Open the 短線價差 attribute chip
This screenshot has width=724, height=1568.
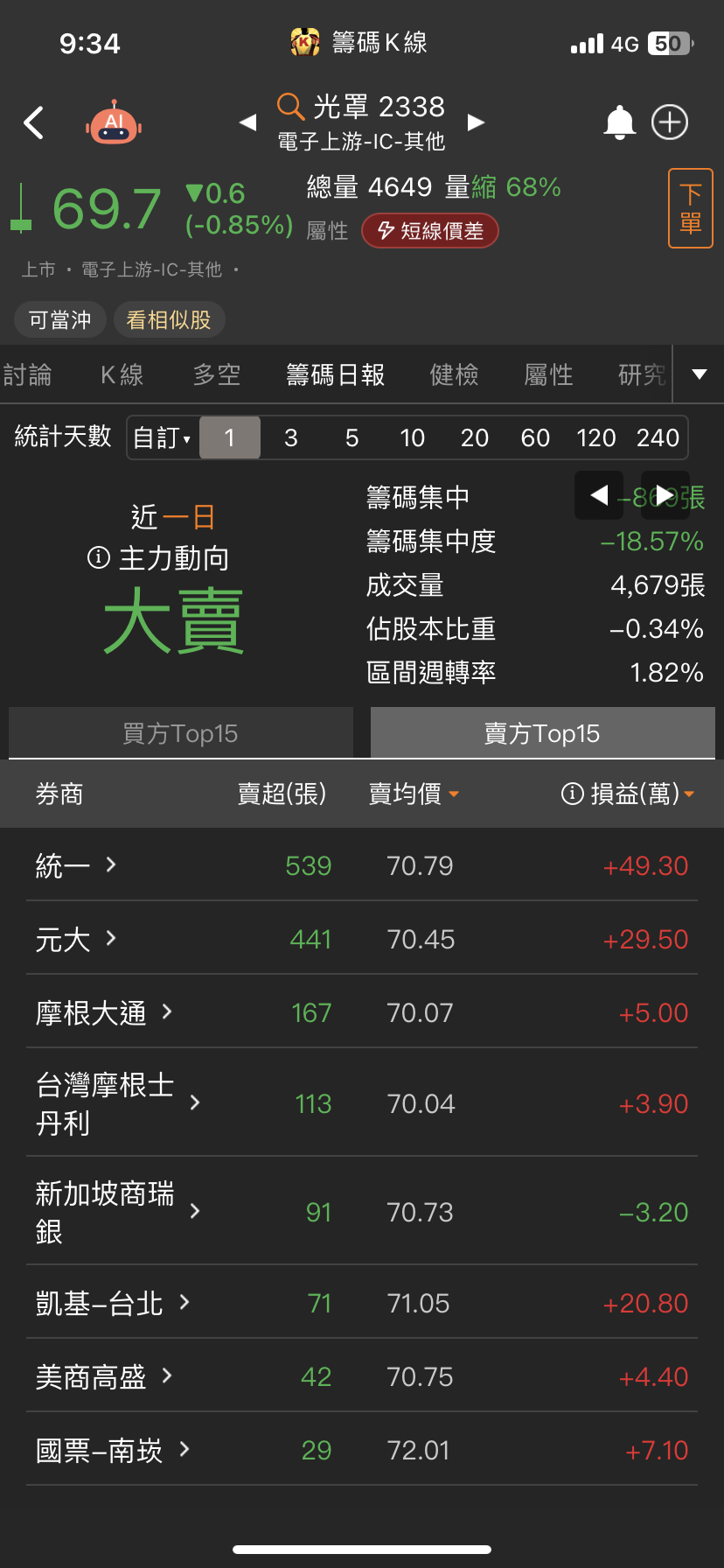tap(430, 231)
